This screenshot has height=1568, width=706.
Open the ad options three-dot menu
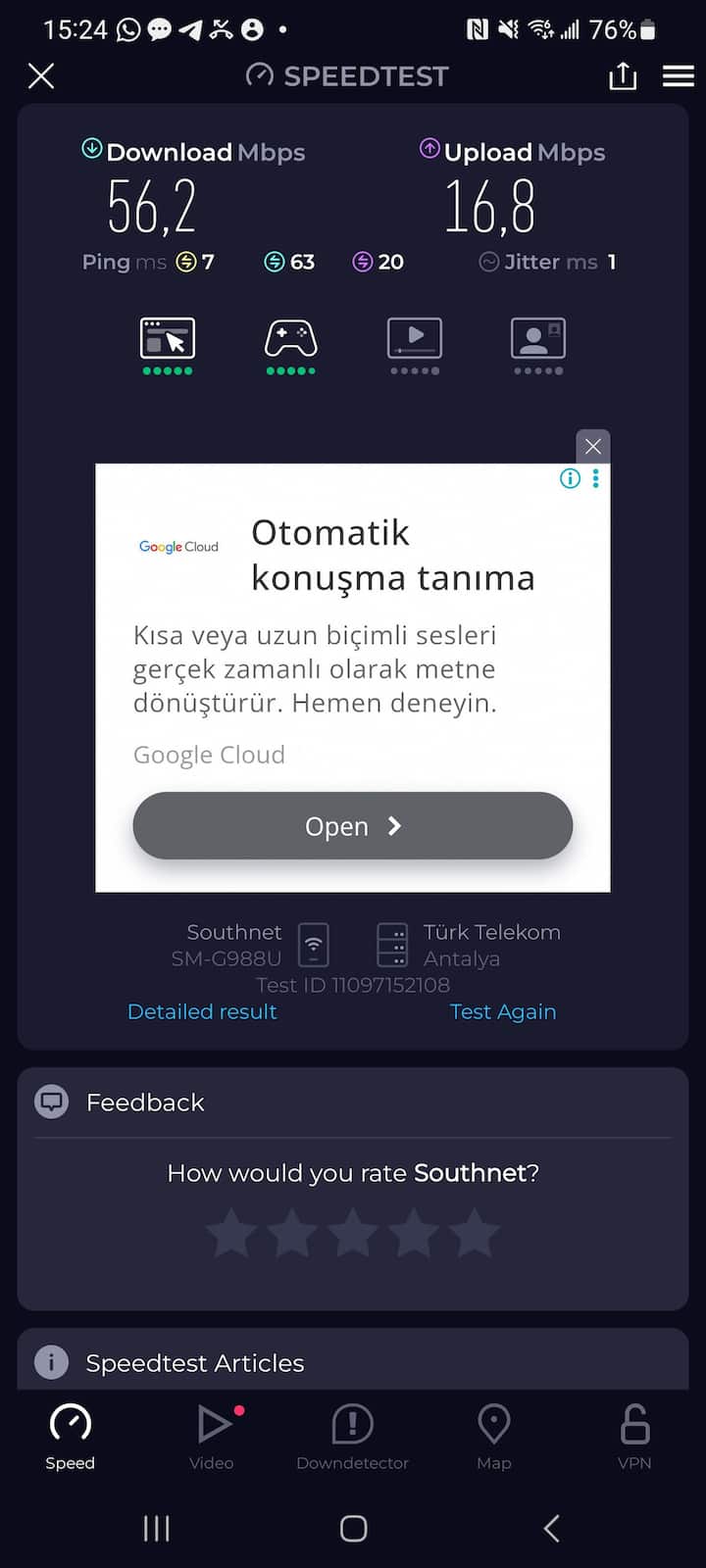[x=595, y=478]
